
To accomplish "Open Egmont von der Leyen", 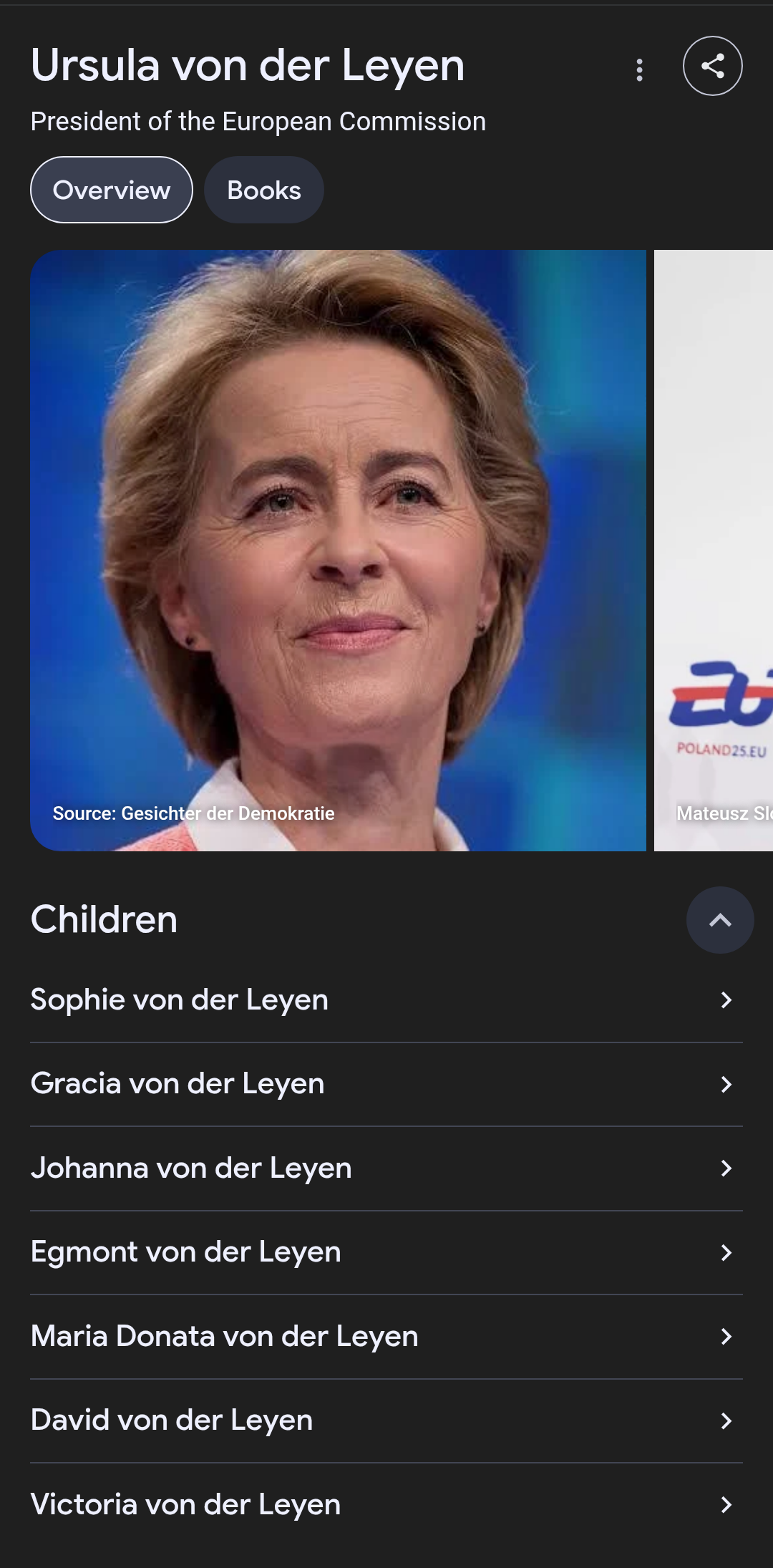I will (x=386, y=1252).
